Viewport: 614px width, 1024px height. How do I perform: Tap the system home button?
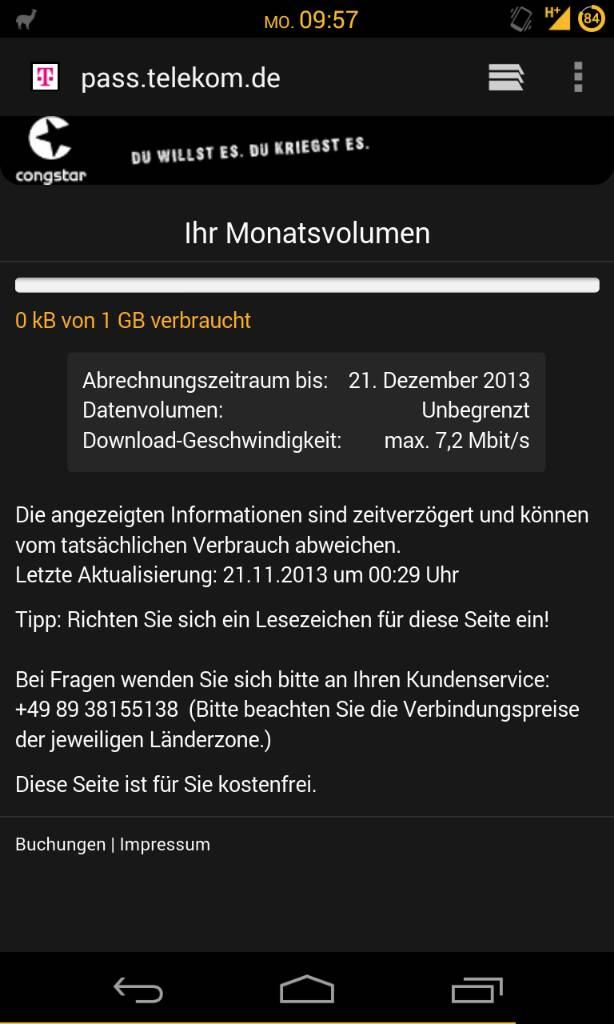tap(307, 989)
